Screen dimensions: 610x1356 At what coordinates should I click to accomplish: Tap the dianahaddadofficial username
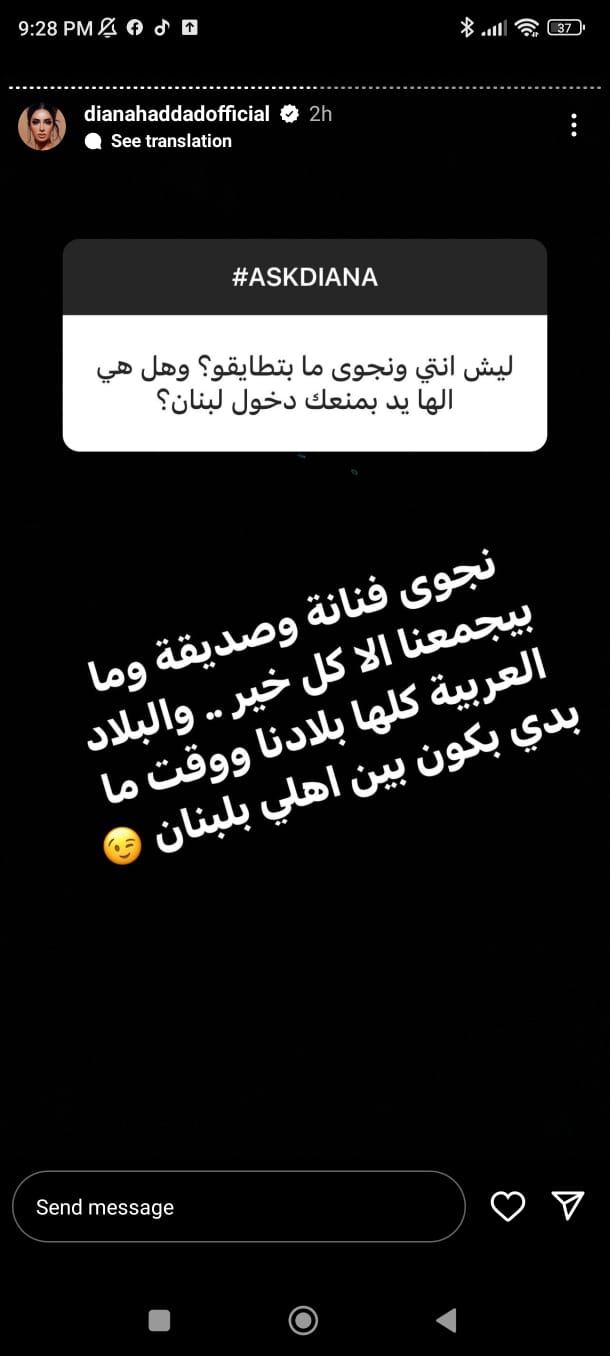[x=176, y=114]
